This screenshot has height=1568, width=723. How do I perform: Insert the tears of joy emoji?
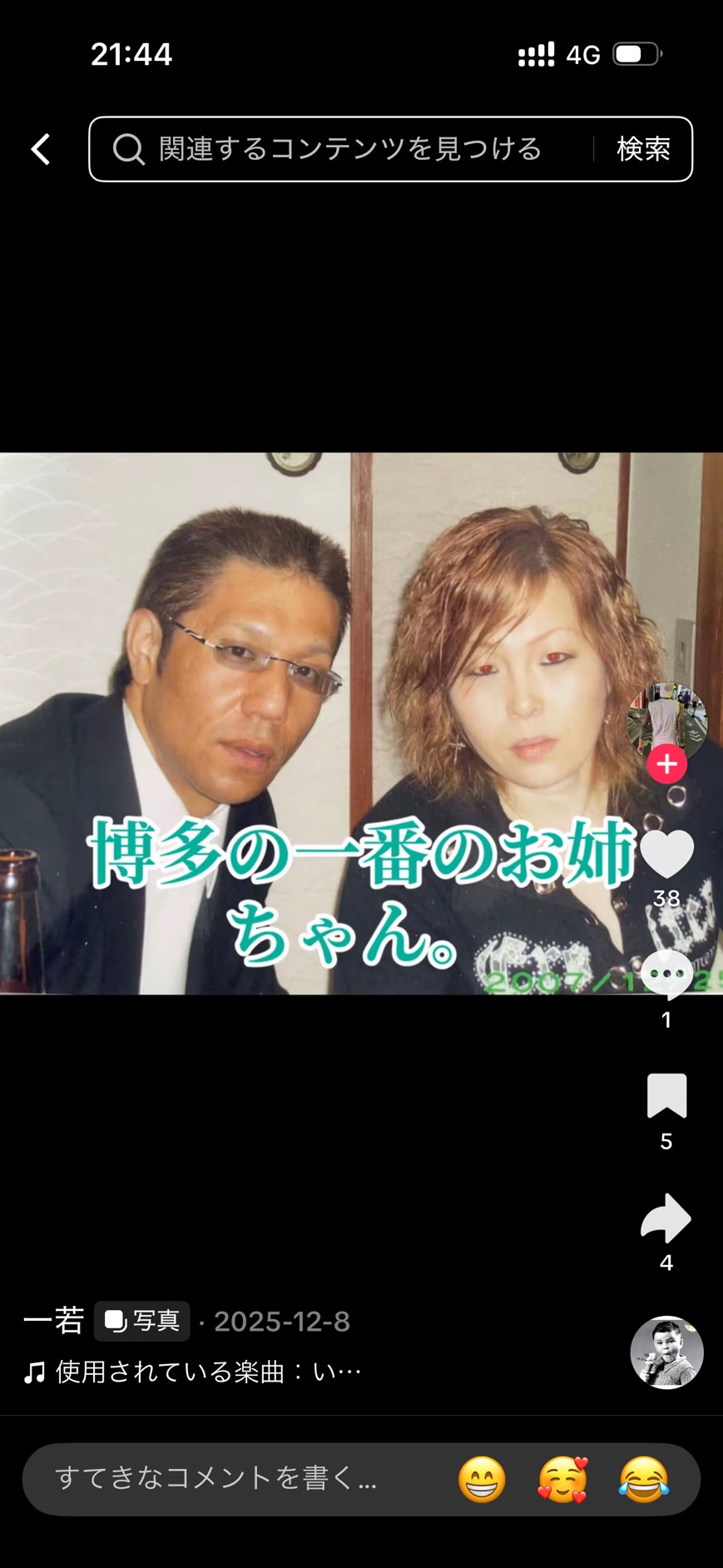pyautogui.click(x=644, y=1479)
